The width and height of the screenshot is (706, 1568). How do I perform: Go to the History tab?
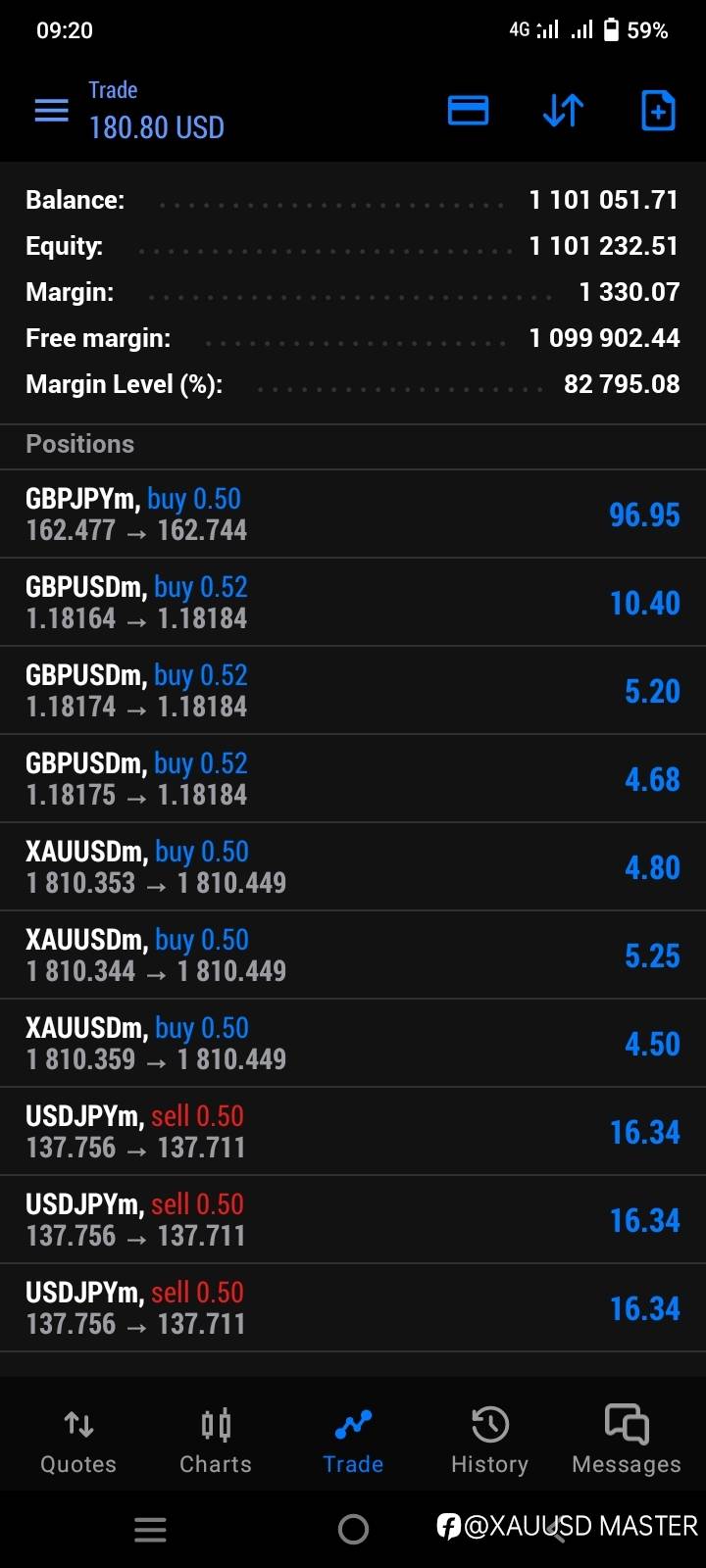coord(489,1441)
